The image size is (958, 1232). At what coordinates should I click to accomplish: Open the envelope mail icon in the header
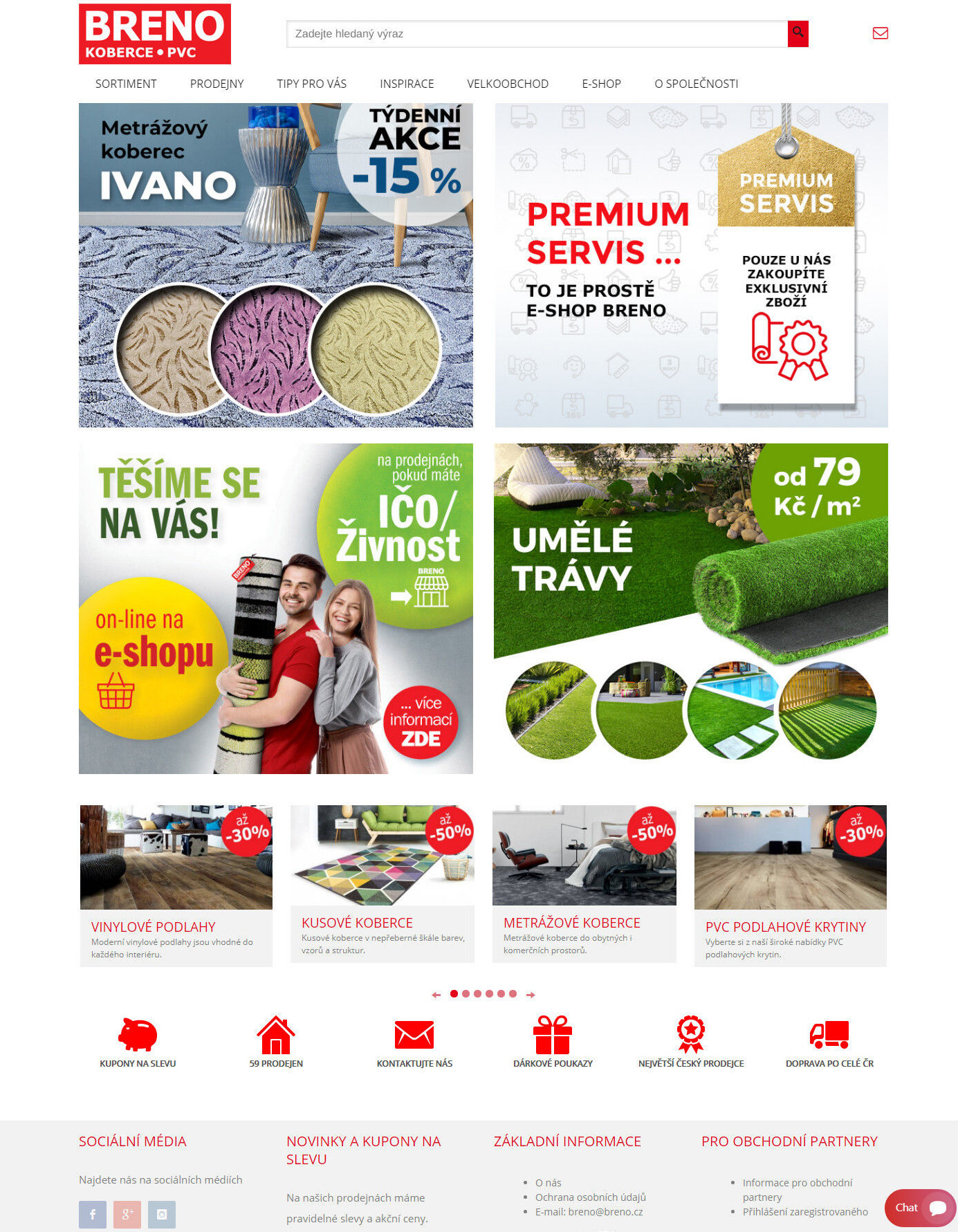pos(880,33)
